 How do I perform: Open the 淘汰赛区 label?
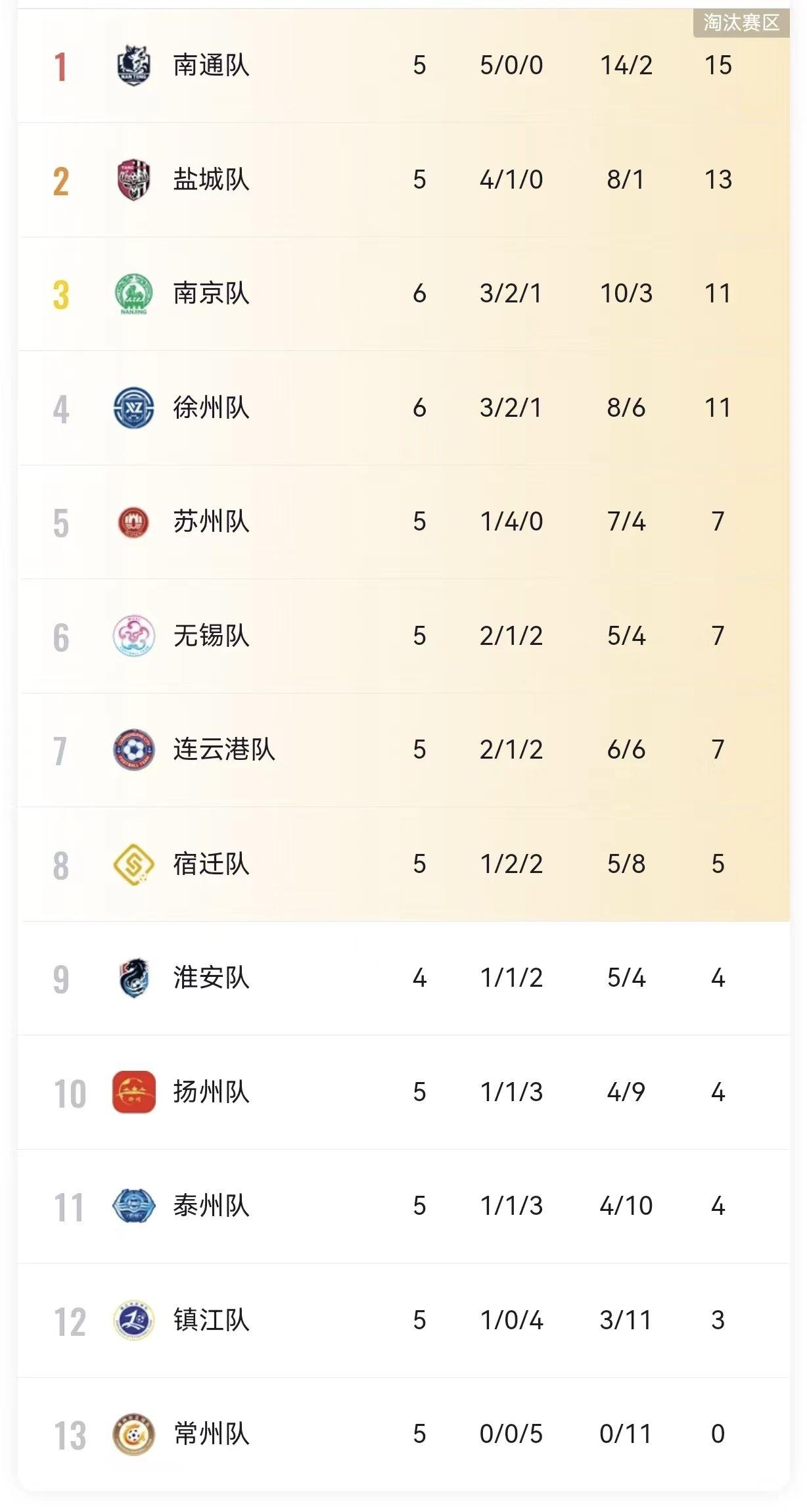(740, 22)
